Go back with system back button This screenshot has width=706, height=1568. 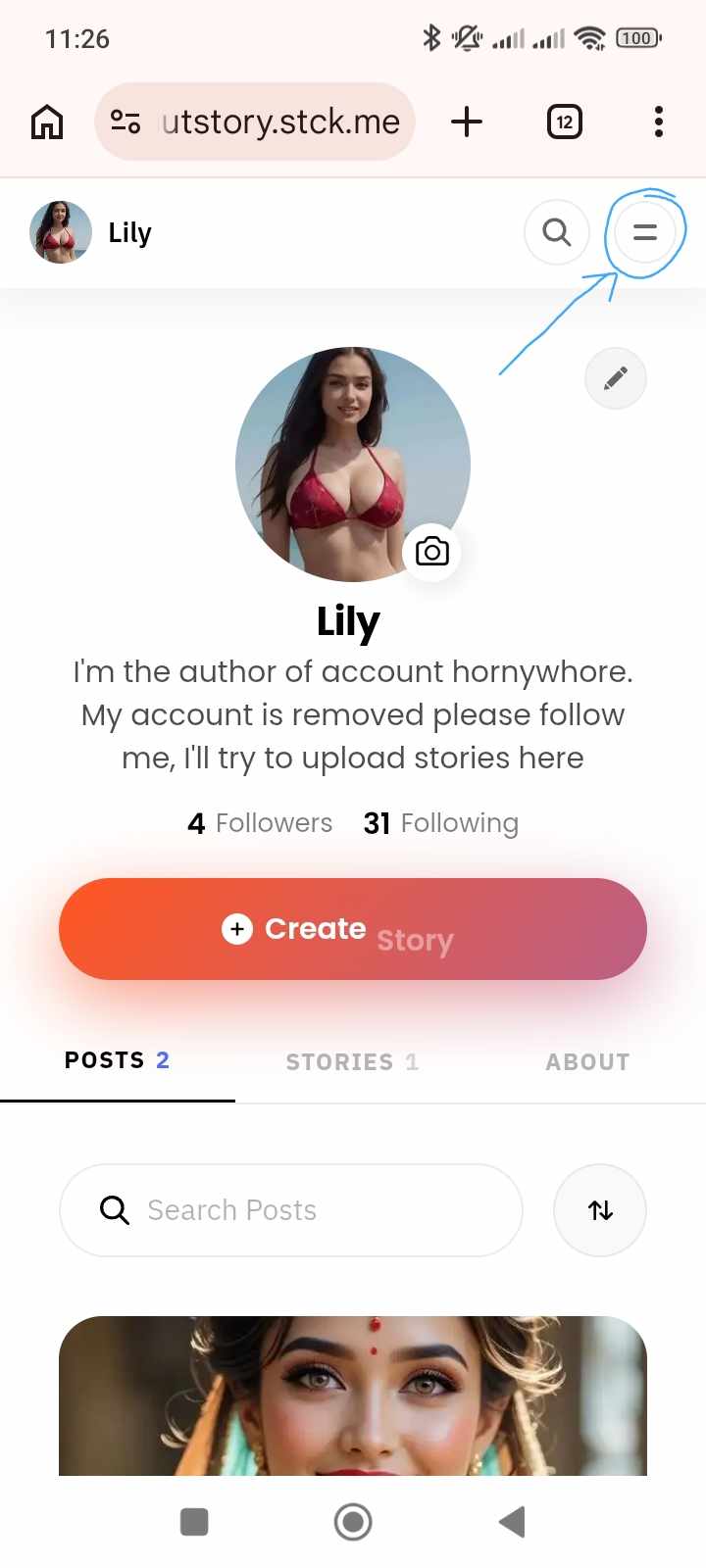click(512, 1522)
